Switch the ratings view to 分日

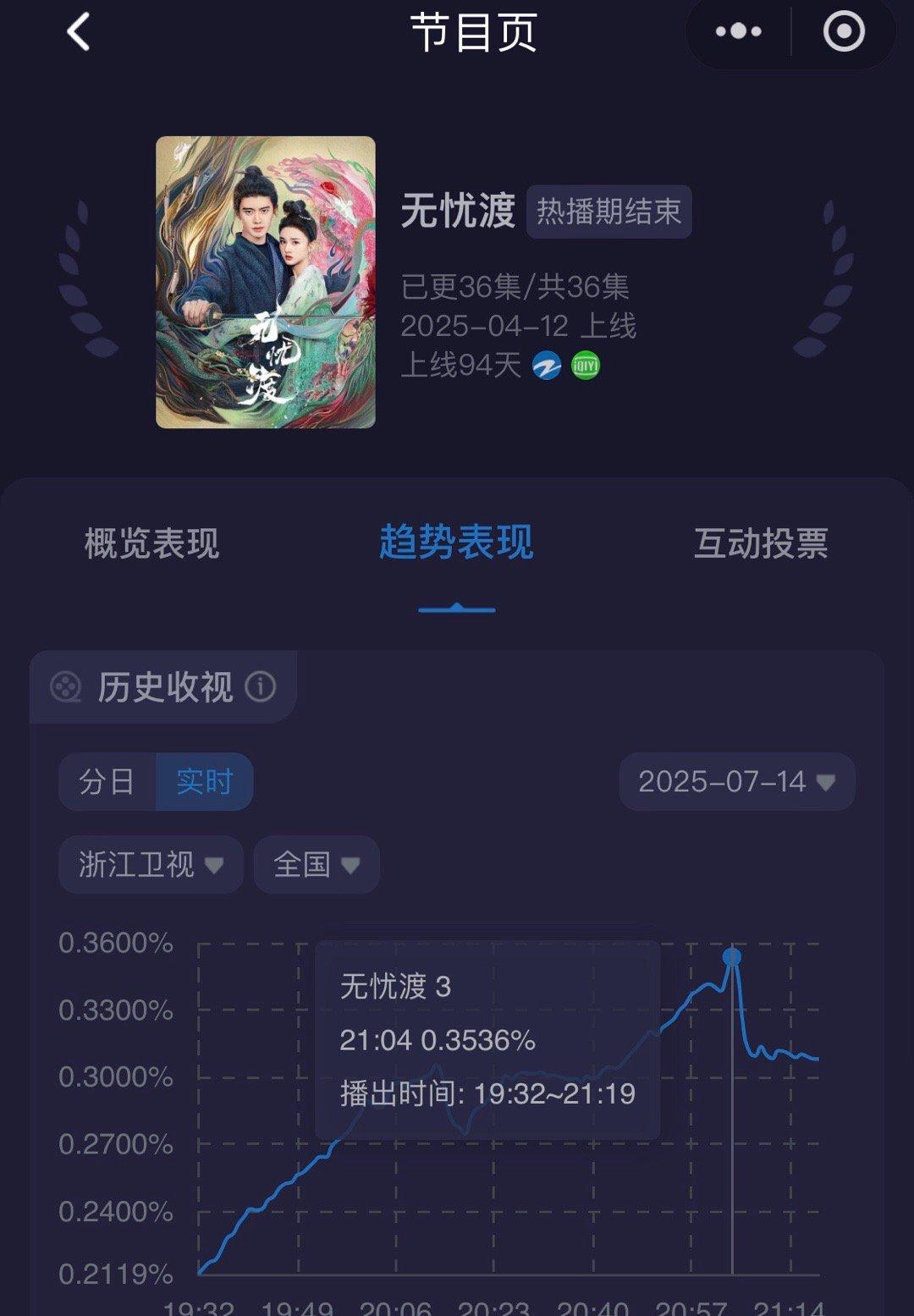click(x=107, y=781)
